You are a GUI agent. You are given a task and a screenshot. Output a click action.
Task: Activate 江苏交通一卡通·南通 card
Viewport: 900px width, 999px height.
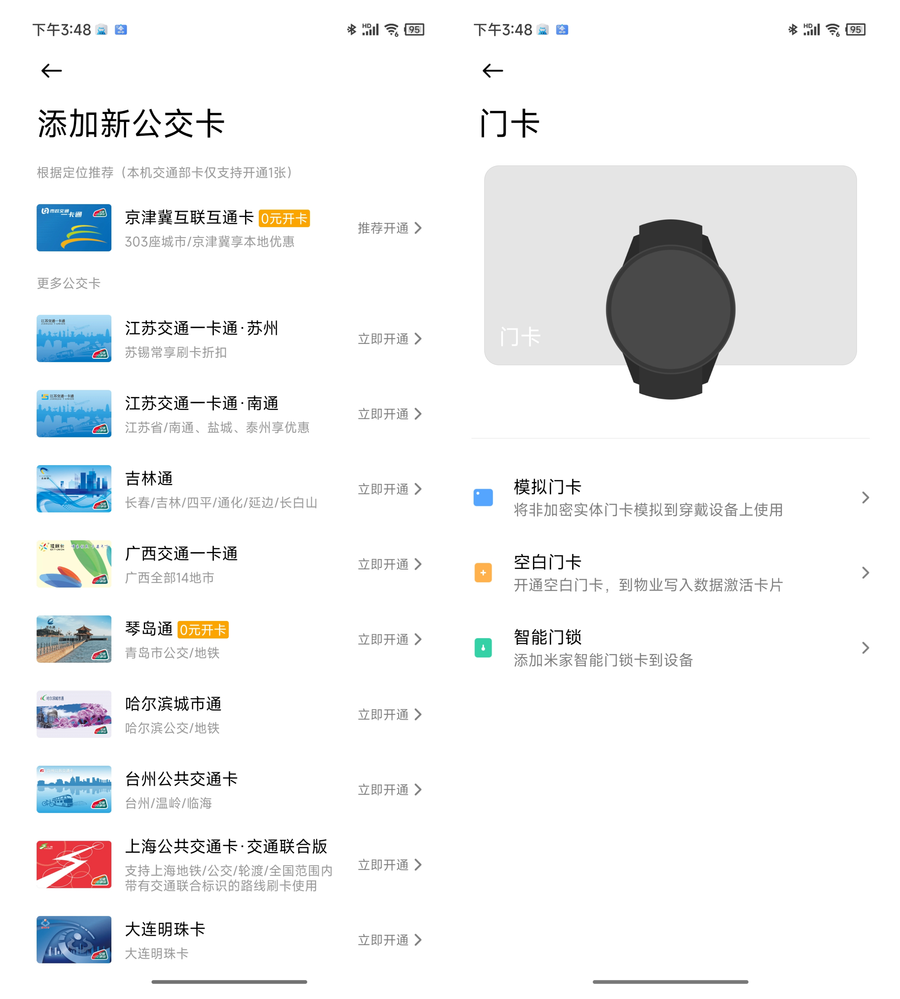point(389,414)
